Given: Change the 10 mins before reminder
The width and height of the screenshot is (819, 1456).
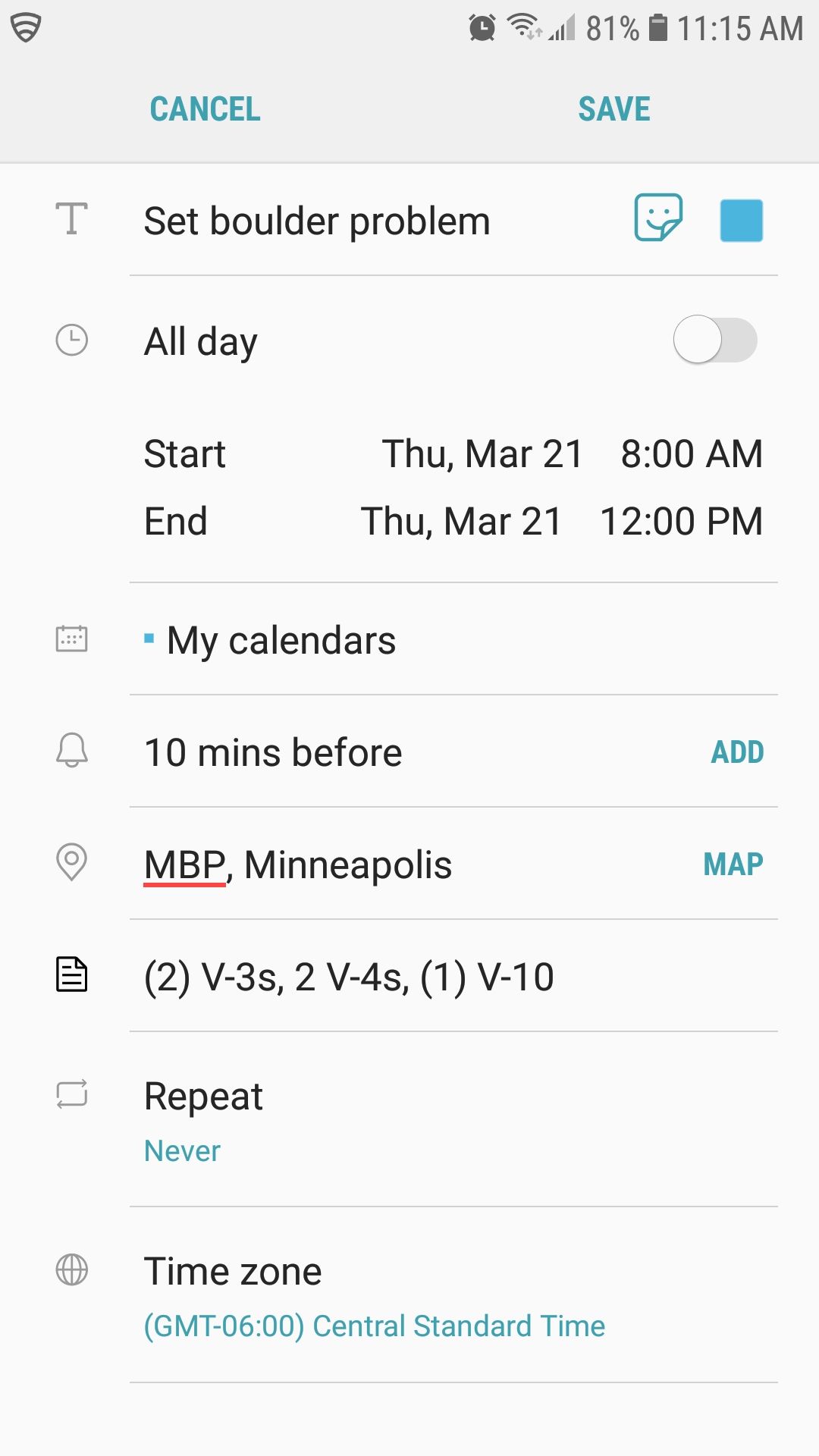Looking at the screenshot, I should pyautogui.click(x=273, y=753).
